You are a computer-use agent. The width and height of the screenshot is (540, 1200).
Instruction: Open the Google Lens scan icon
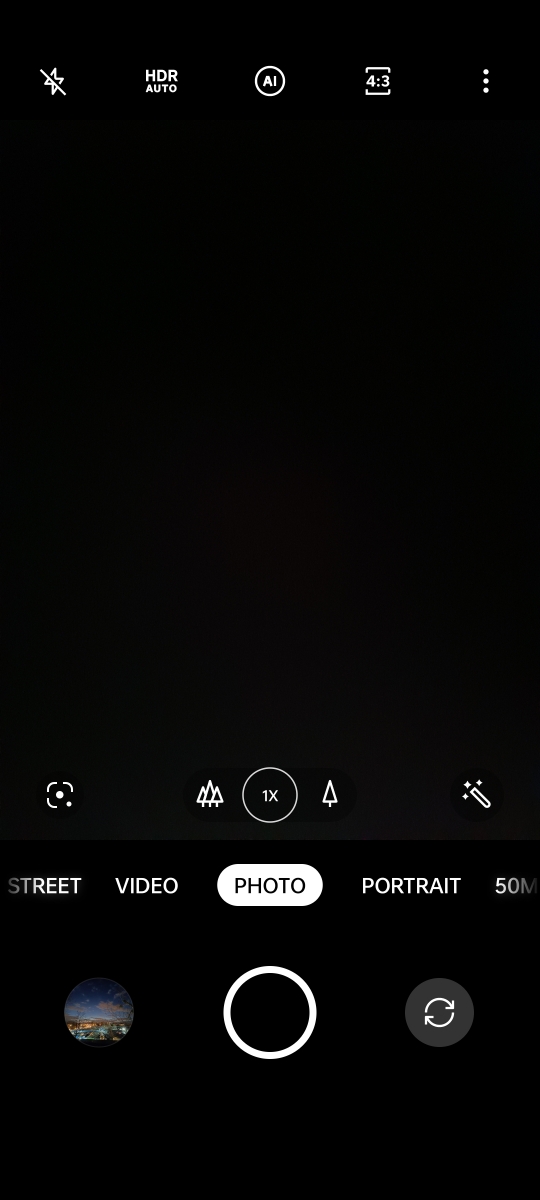[60, 795]
